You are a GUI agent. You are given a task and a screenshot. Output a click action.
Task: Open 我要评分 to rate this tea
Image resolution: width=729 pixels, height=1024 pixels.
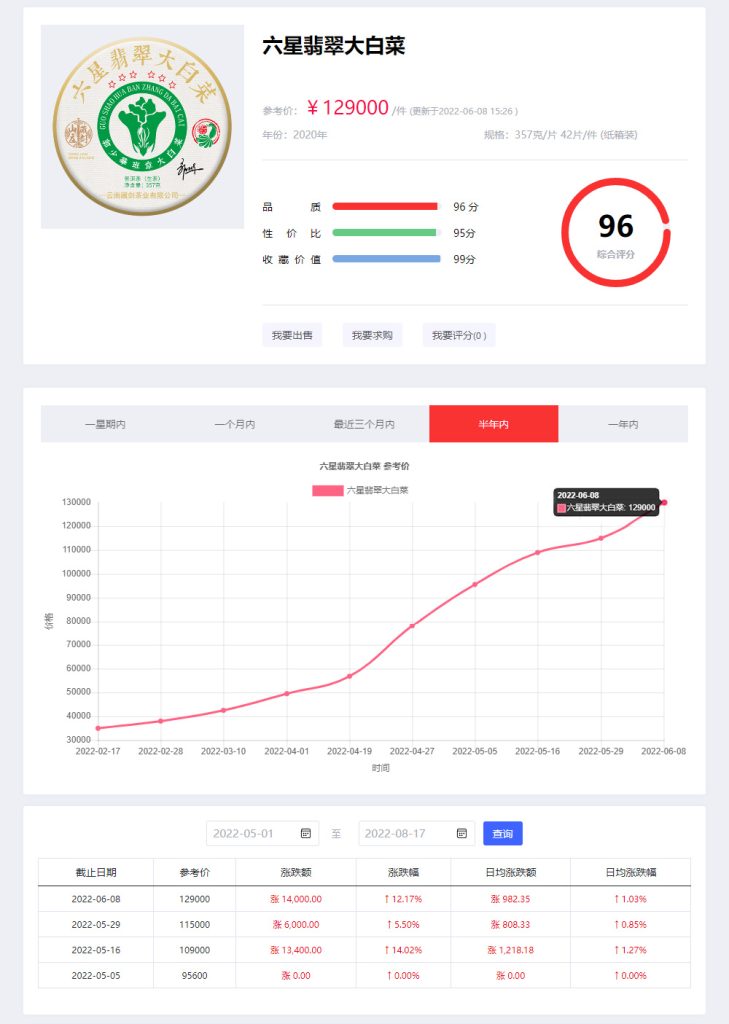458,336
